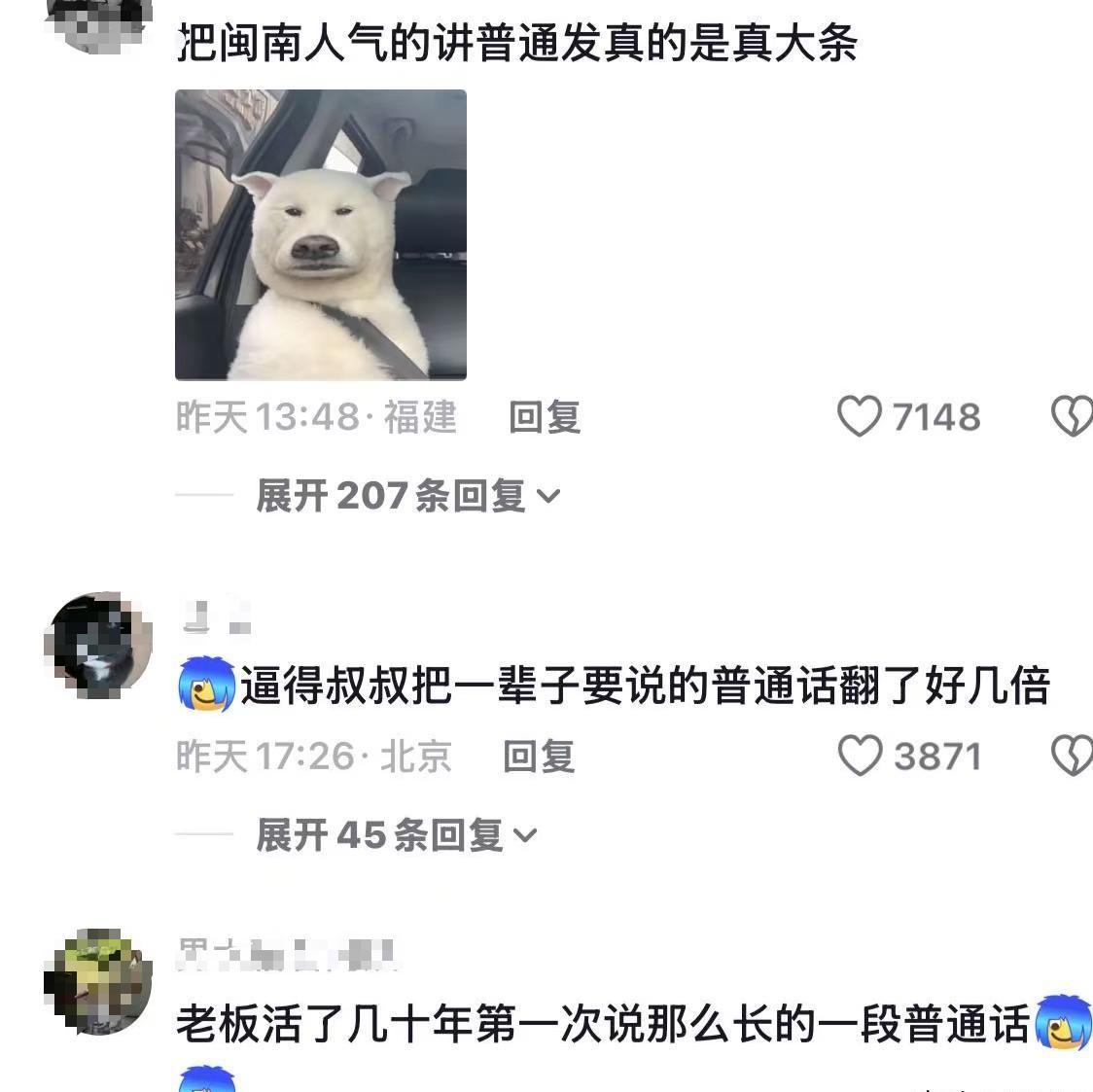Like the comment with 7148 likes
The image size is (1093, 1092).
860,417
